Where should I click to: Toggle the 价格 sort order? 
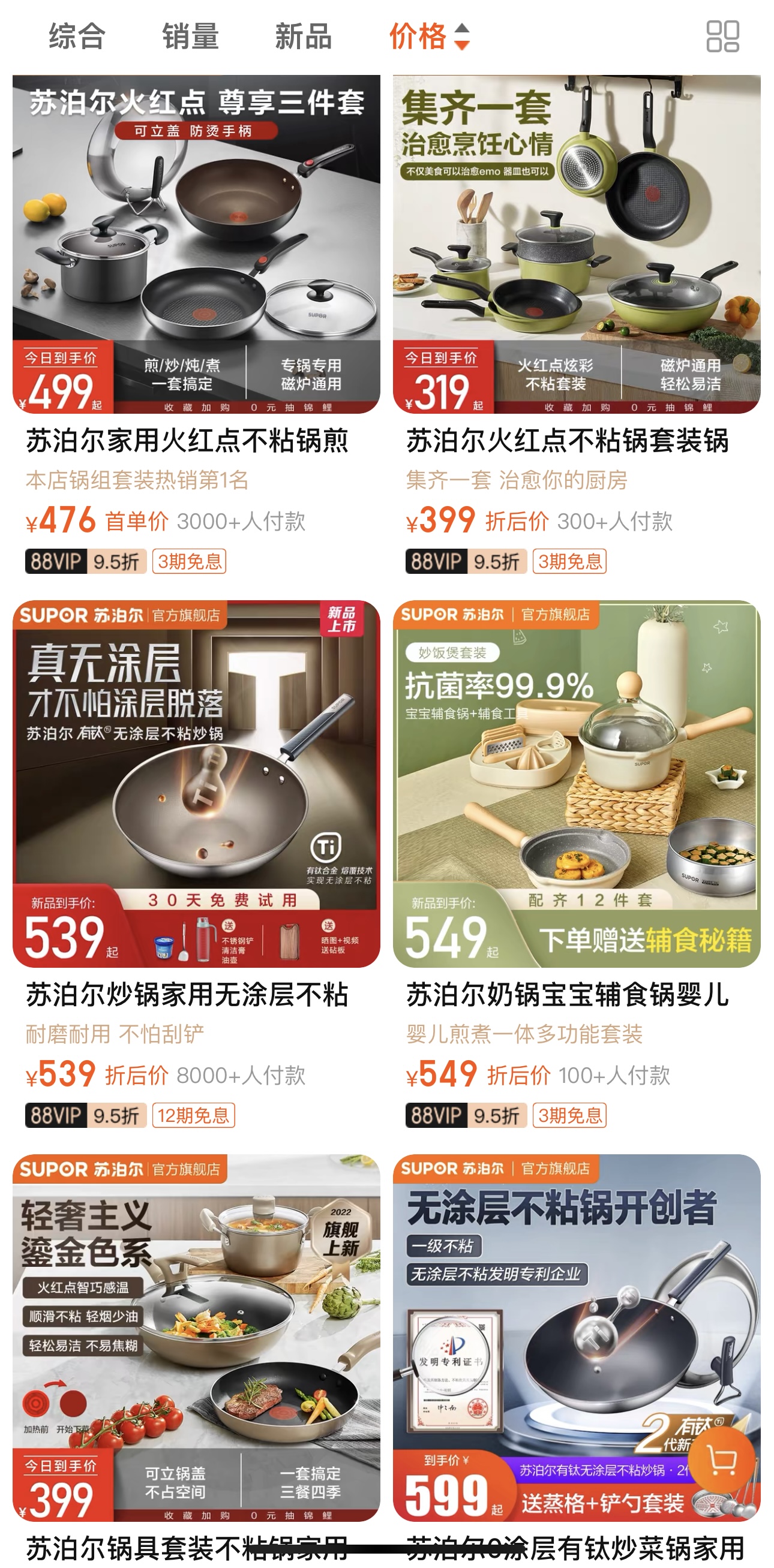click(429, 37)
